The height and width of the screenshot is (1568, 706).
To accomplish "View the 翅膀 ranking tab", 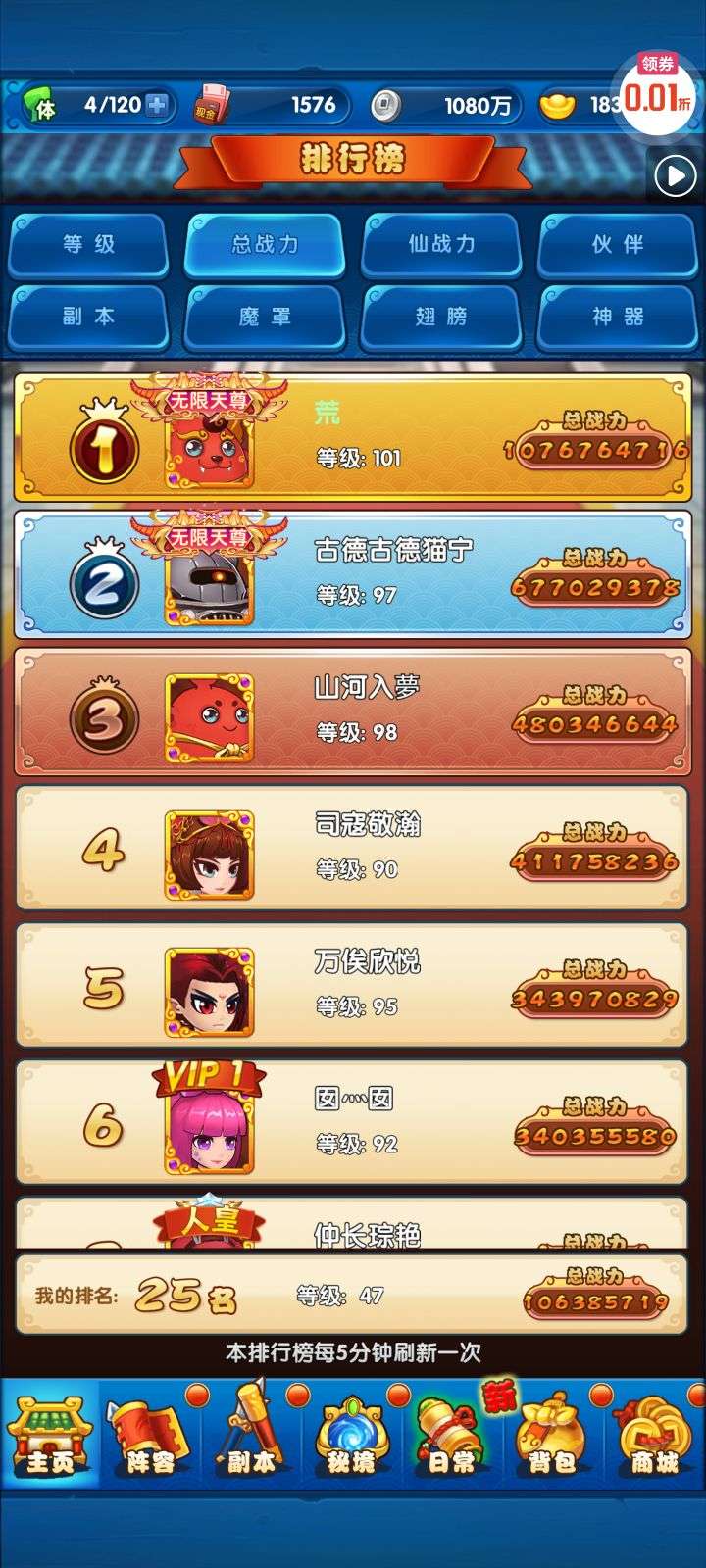I will 441,317.
